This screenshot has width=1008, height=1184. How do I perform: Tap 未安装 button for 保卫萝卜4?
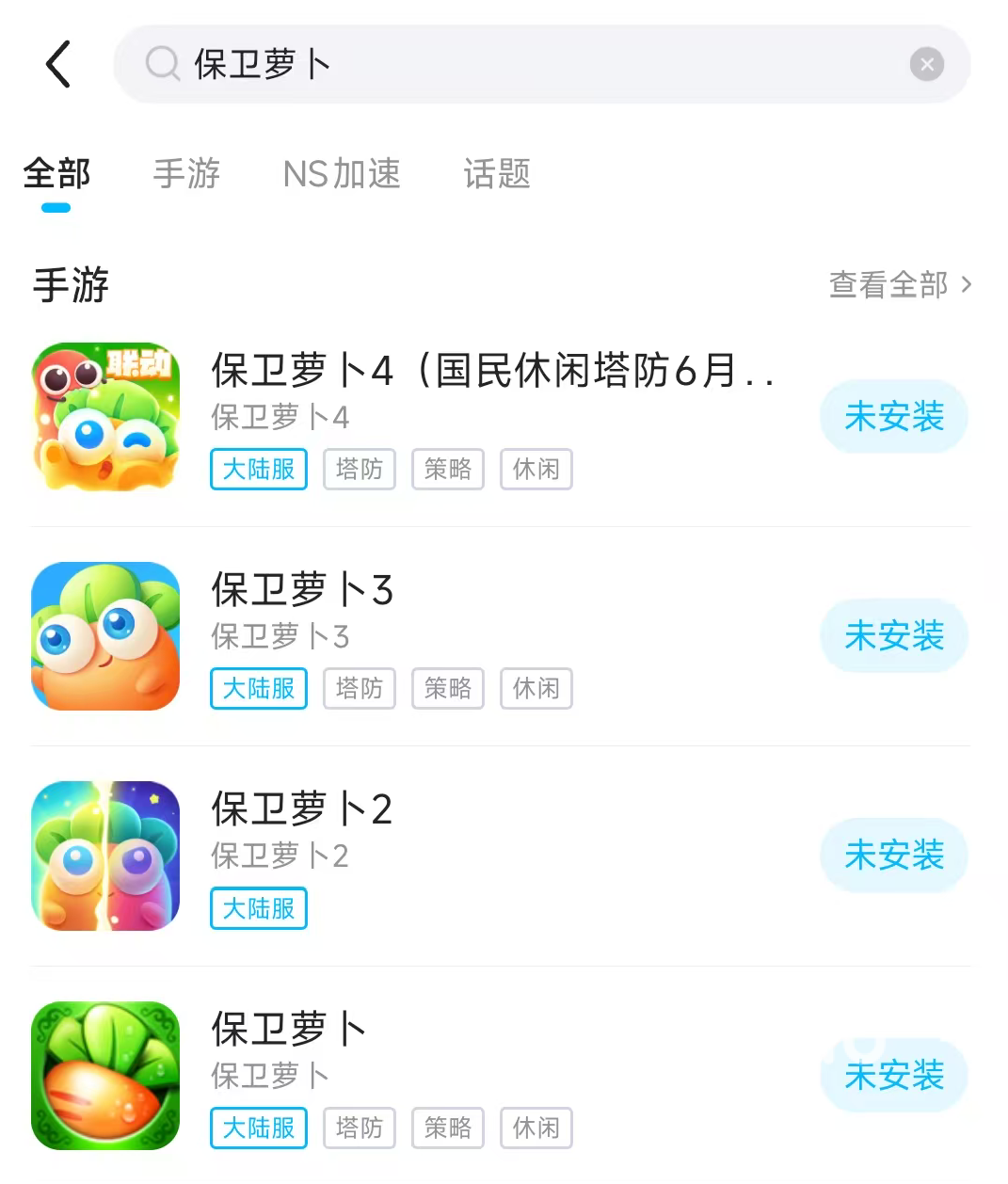(x=894, y=417)
